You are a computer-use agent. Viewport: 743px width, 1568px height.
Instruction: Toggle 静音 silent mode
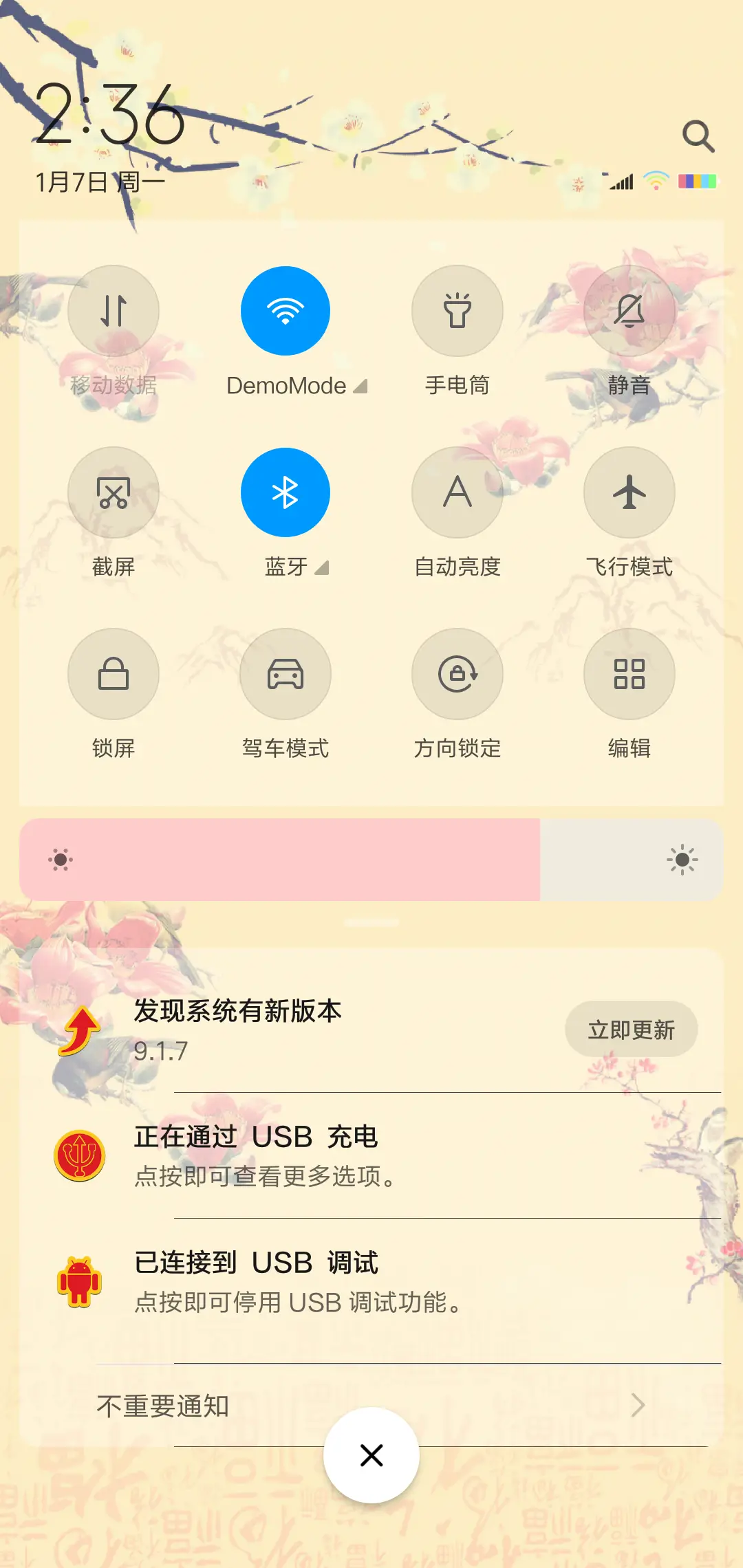coord(629,311)
